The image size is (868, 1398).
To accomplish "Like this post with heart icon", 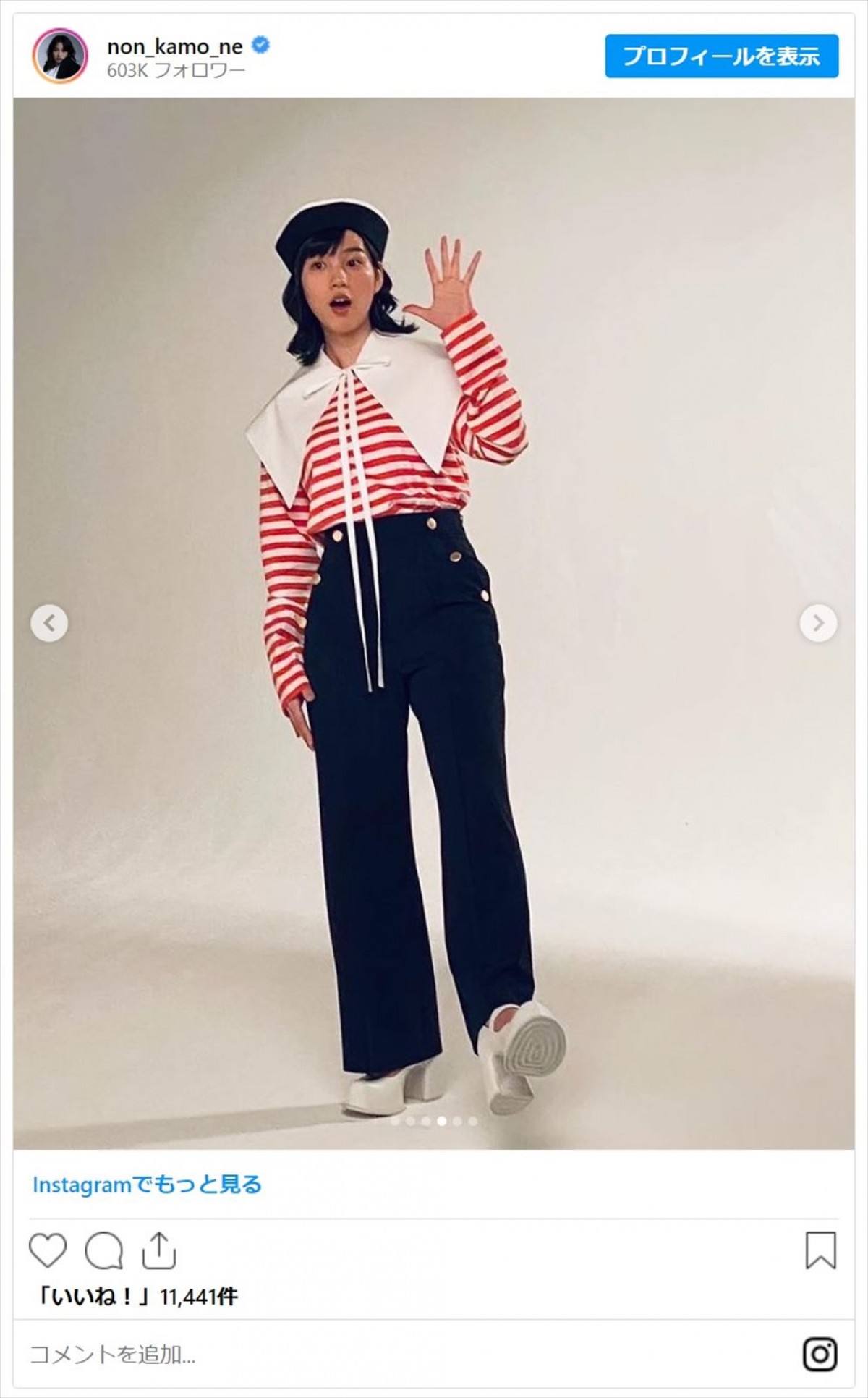I will click(48, 1250).
